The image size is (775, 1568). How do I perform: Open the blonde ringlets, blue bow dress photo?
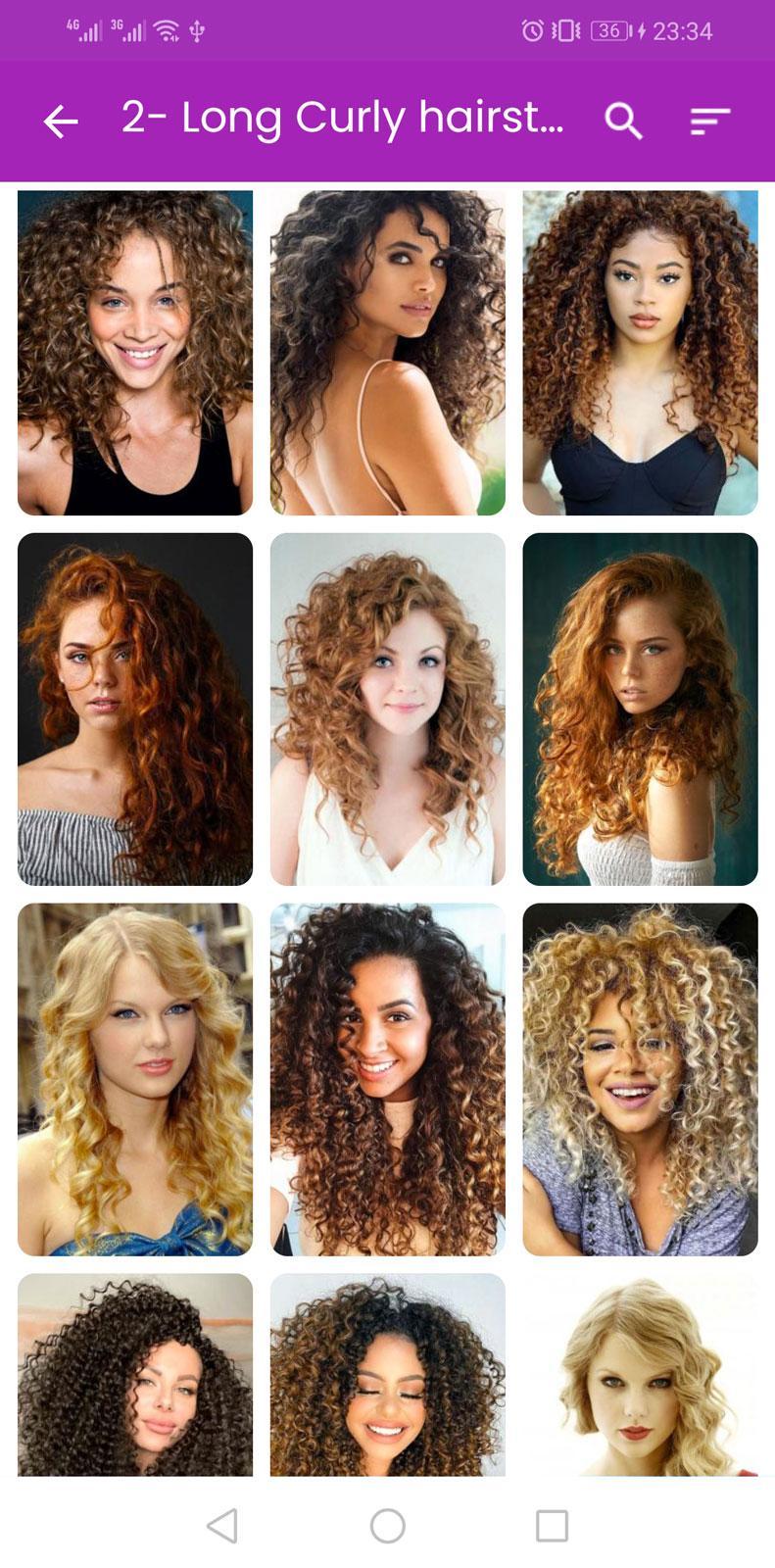coord(135,1080)
